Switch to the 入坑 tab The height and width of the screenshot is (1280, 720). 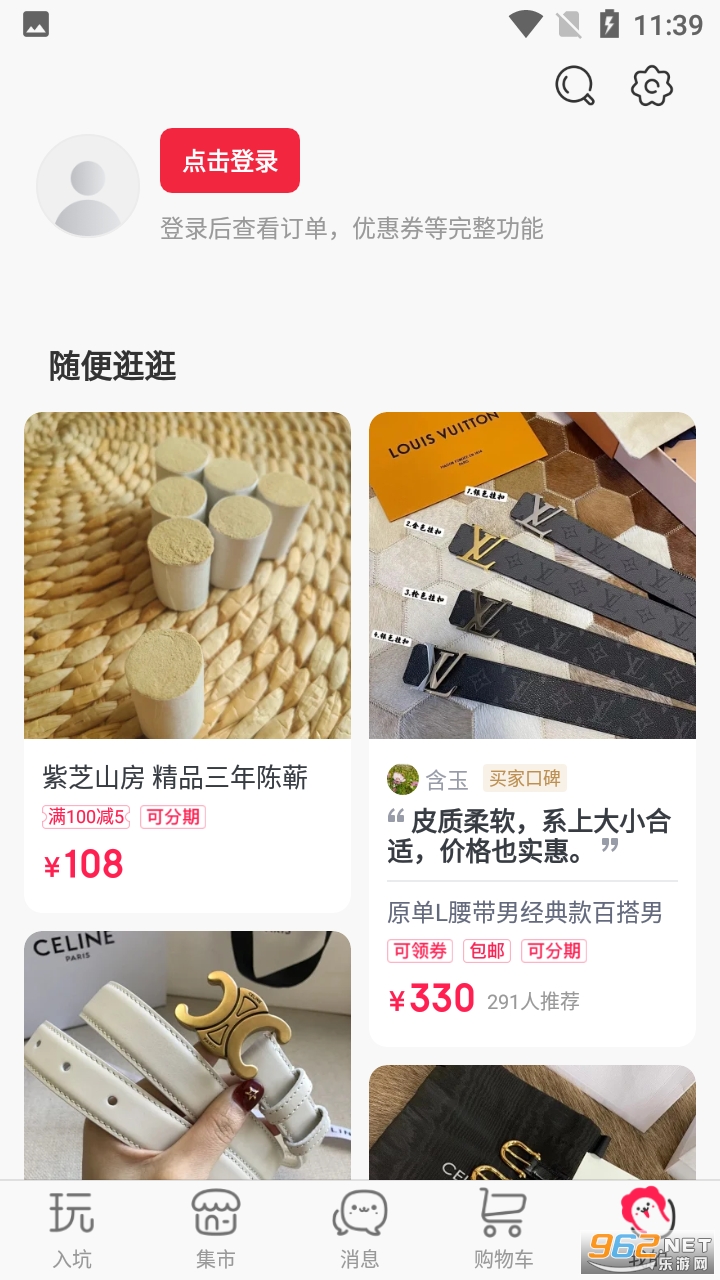(x=72, y=1230)
